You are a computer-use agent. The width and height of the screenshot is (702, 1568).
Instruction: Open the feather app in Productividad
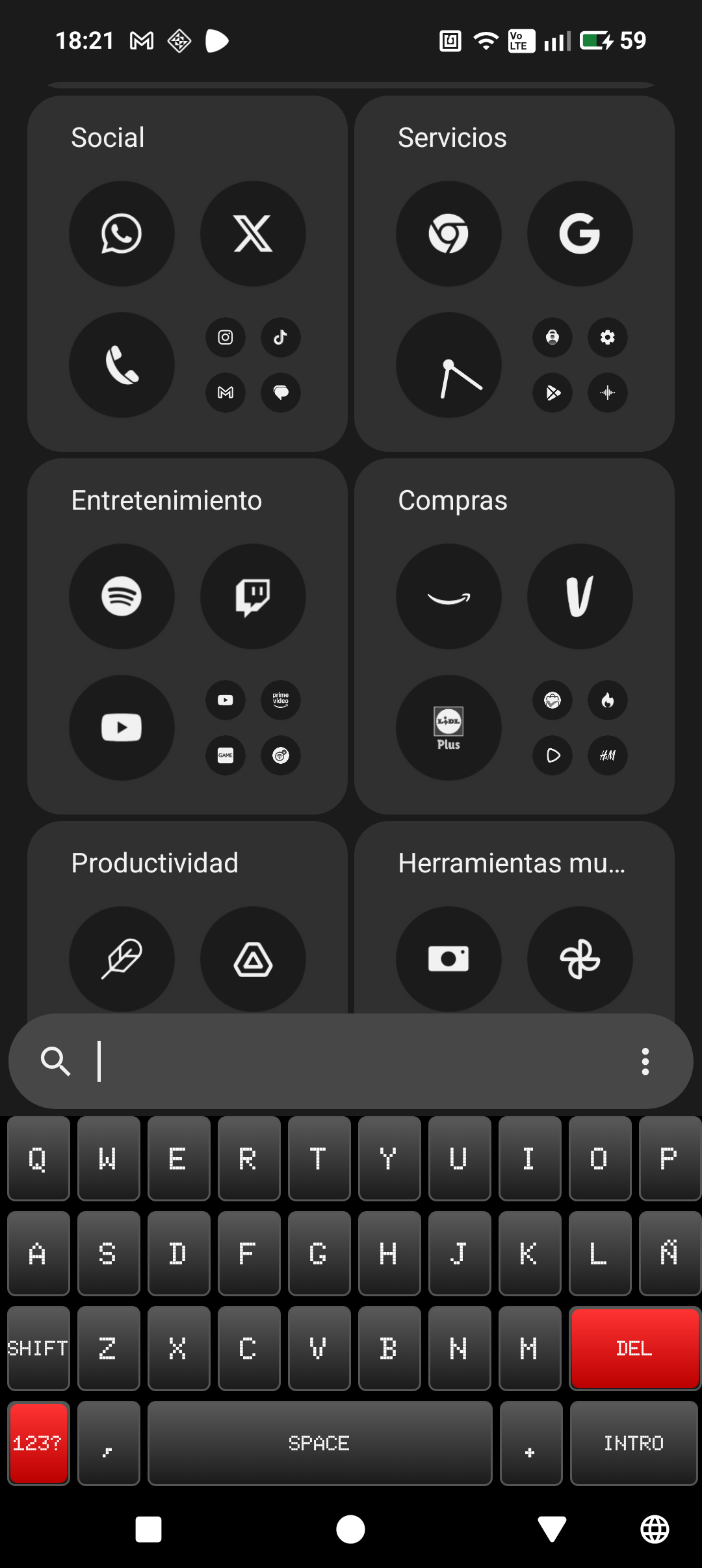122,959
